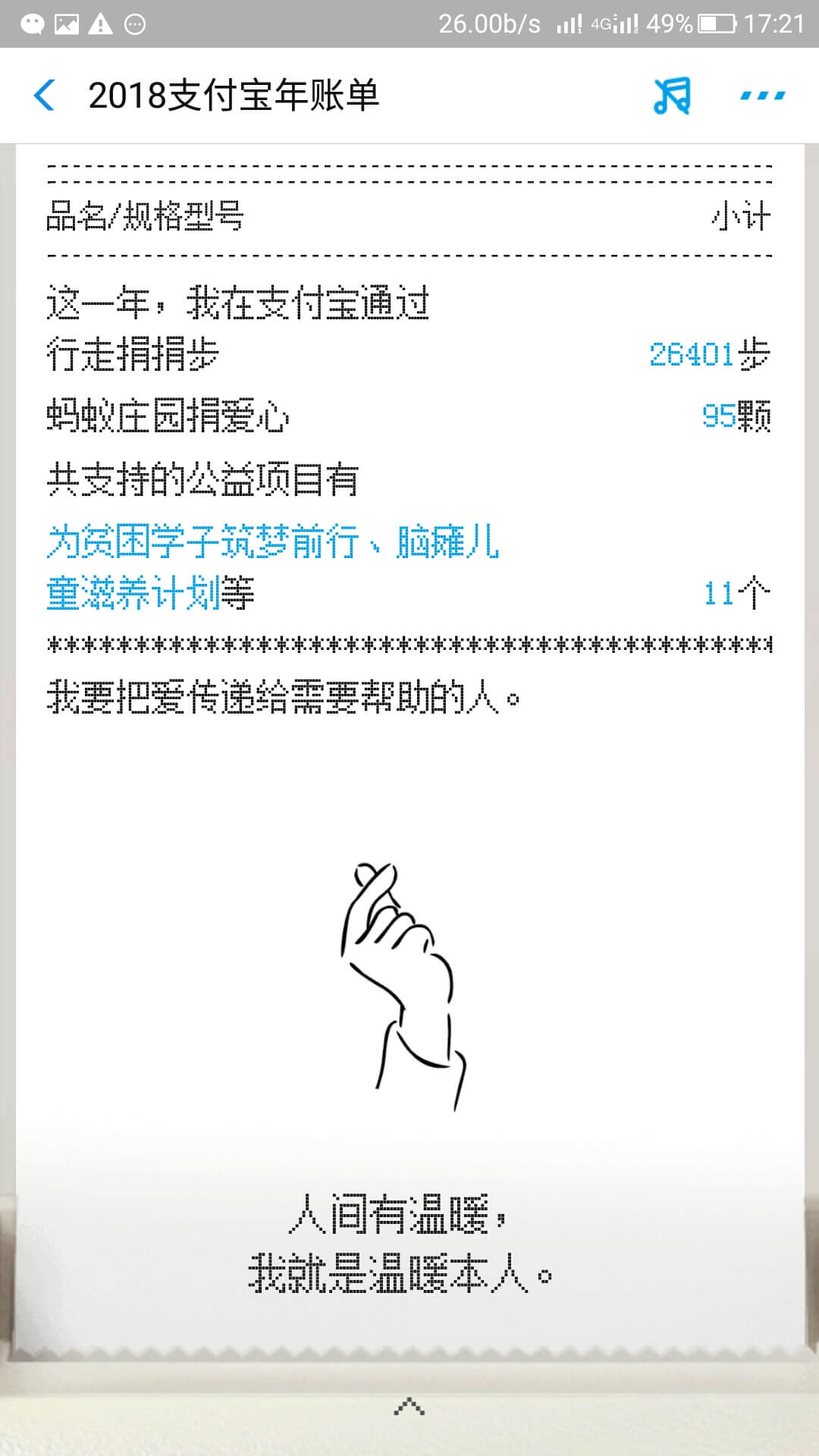This screenshot has height=1456, width=819.
Task: Tap the up arrow for the next page
Action: [x=409, y=1407]
